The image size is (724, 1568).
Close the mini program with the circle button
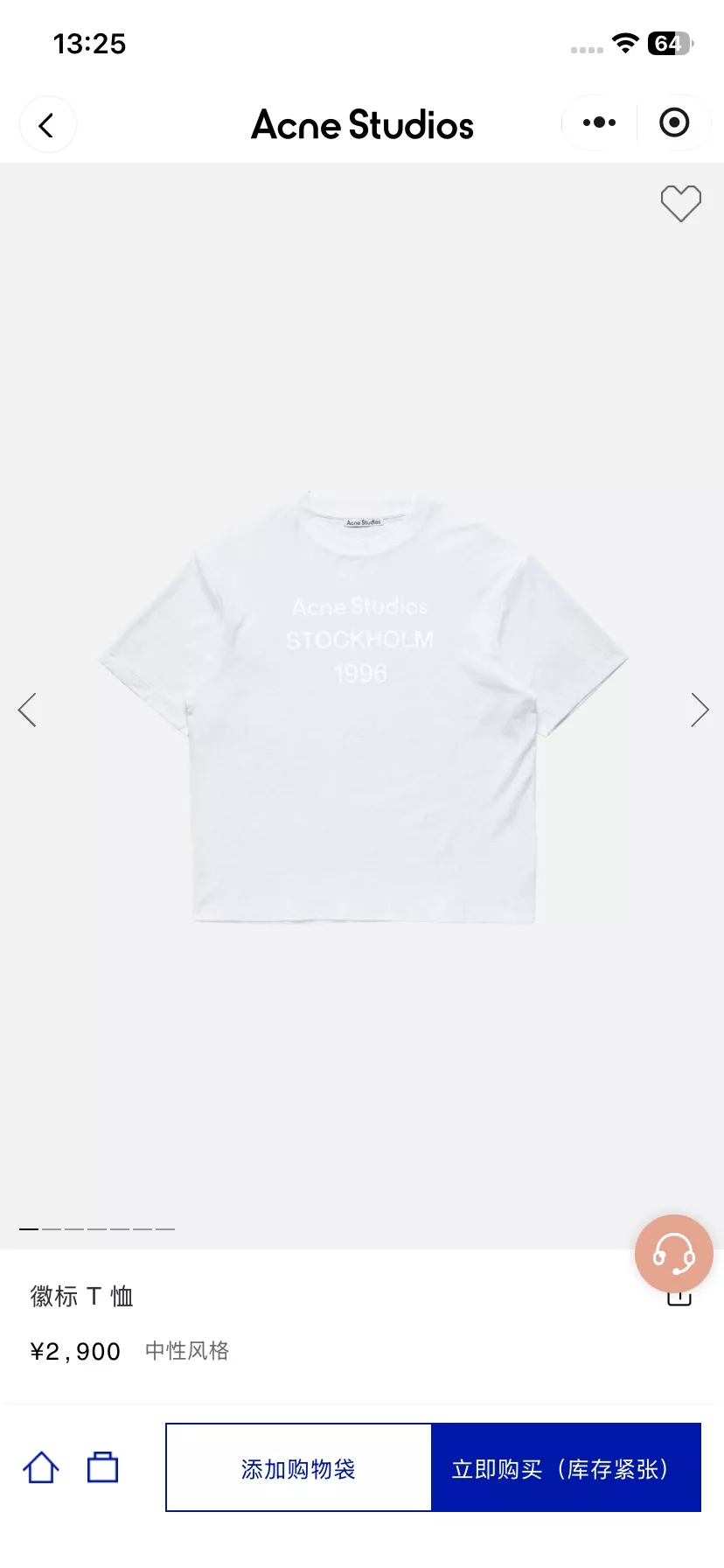(x=674, y=123)
